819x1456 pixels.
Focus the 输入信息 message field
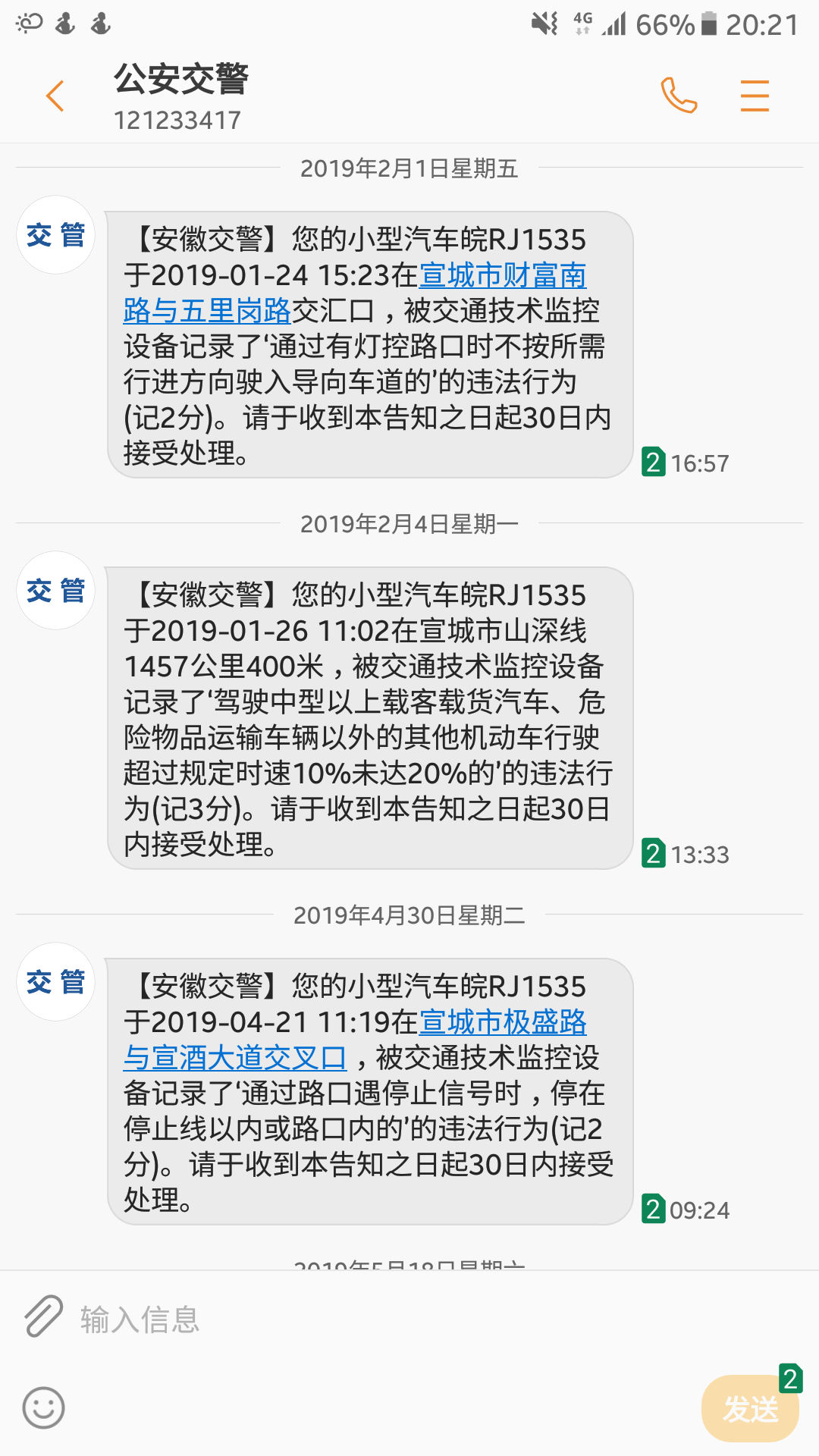pos(379,1319)
